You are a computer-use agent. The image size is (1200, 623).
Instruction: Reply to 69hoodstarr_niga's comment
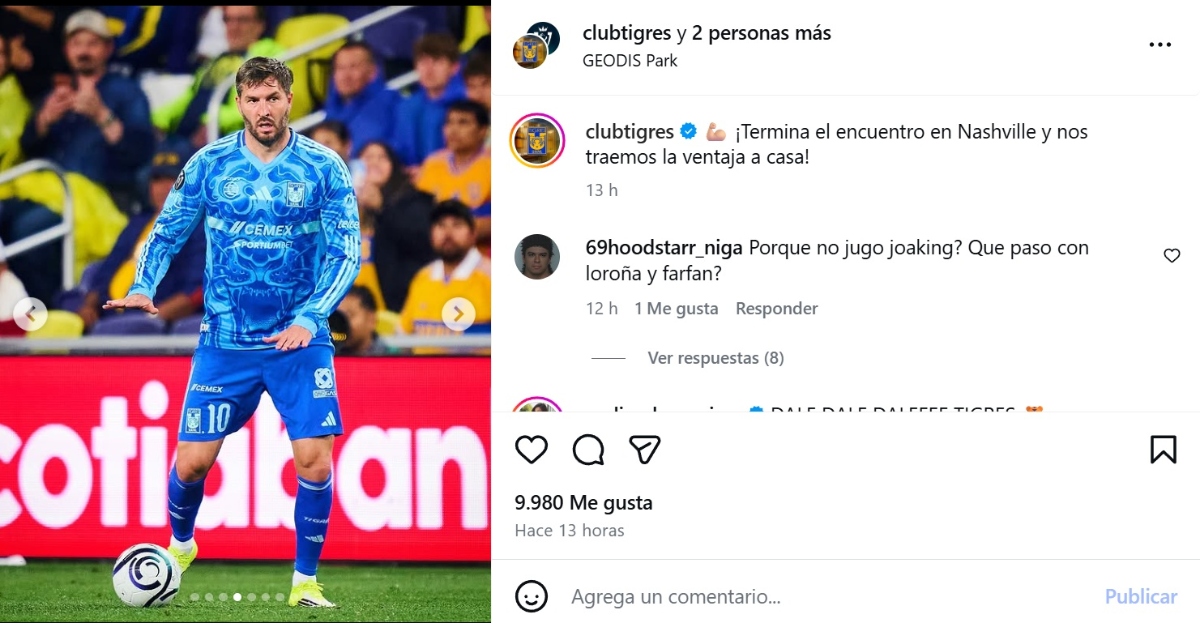tap(776, 309)
